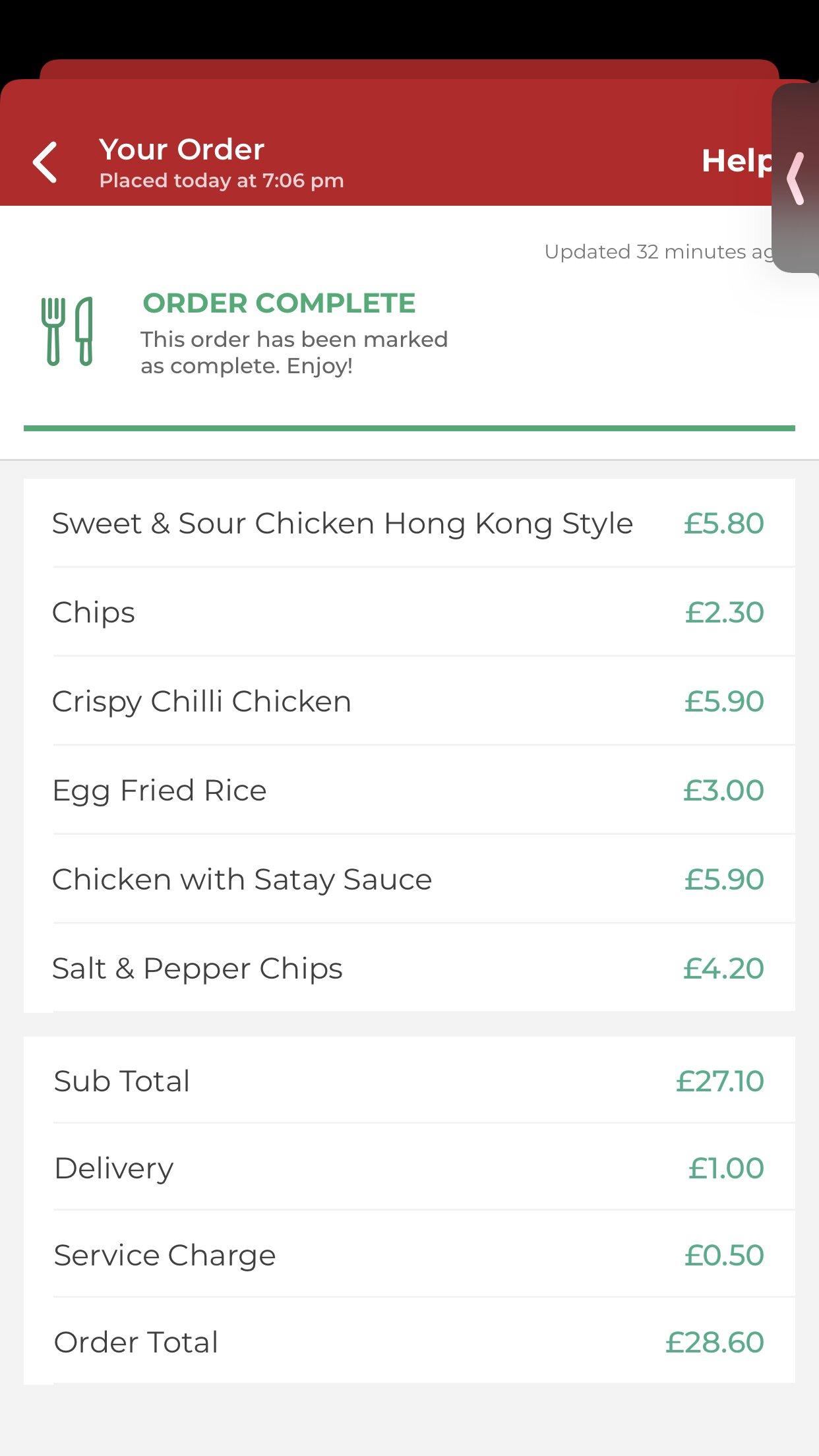The height and width of the screenshot is (1456, 819).
Task: Select the Sweet & Sour Chicken Hong Kong Style item
Action: 342,523
